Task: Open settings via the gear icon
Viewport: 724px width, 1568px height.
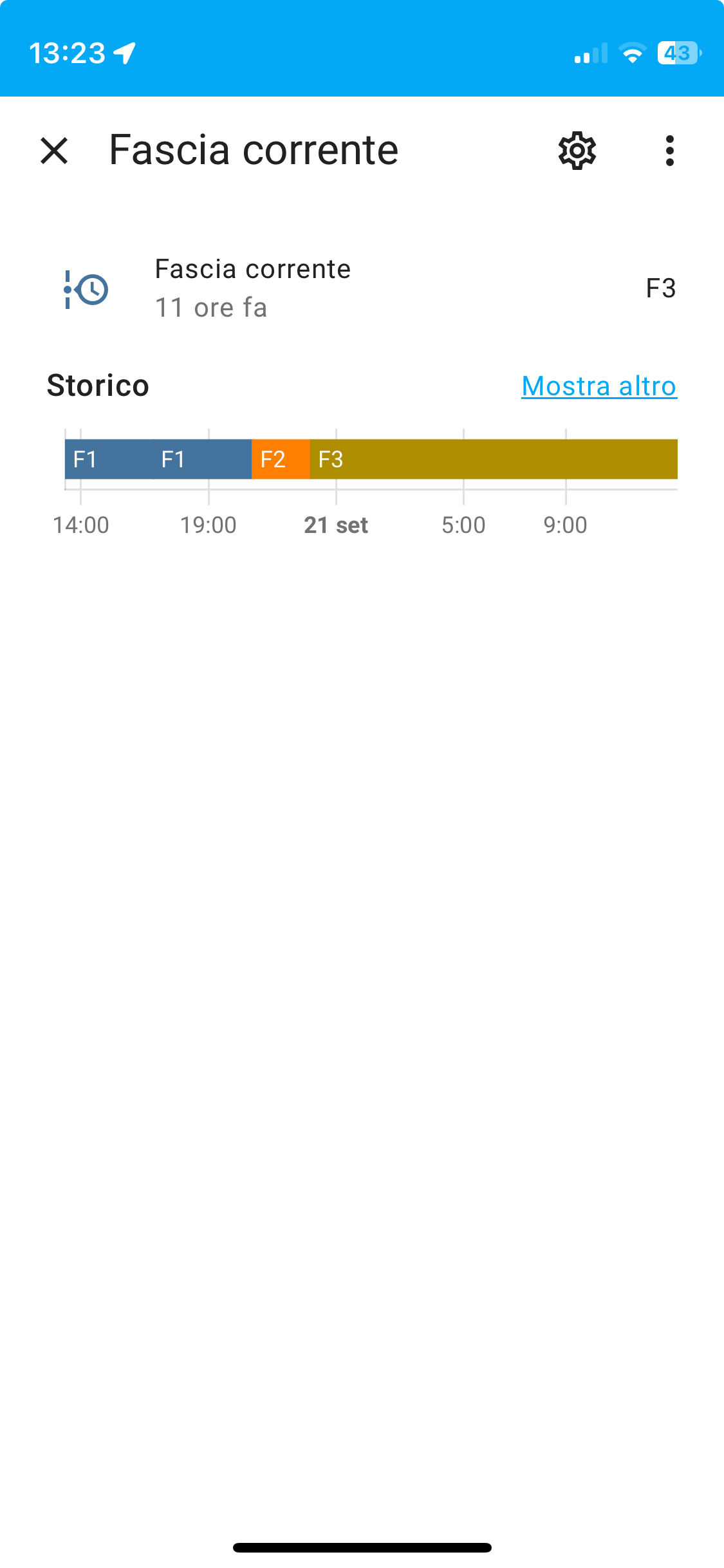Action: [576, 151]
